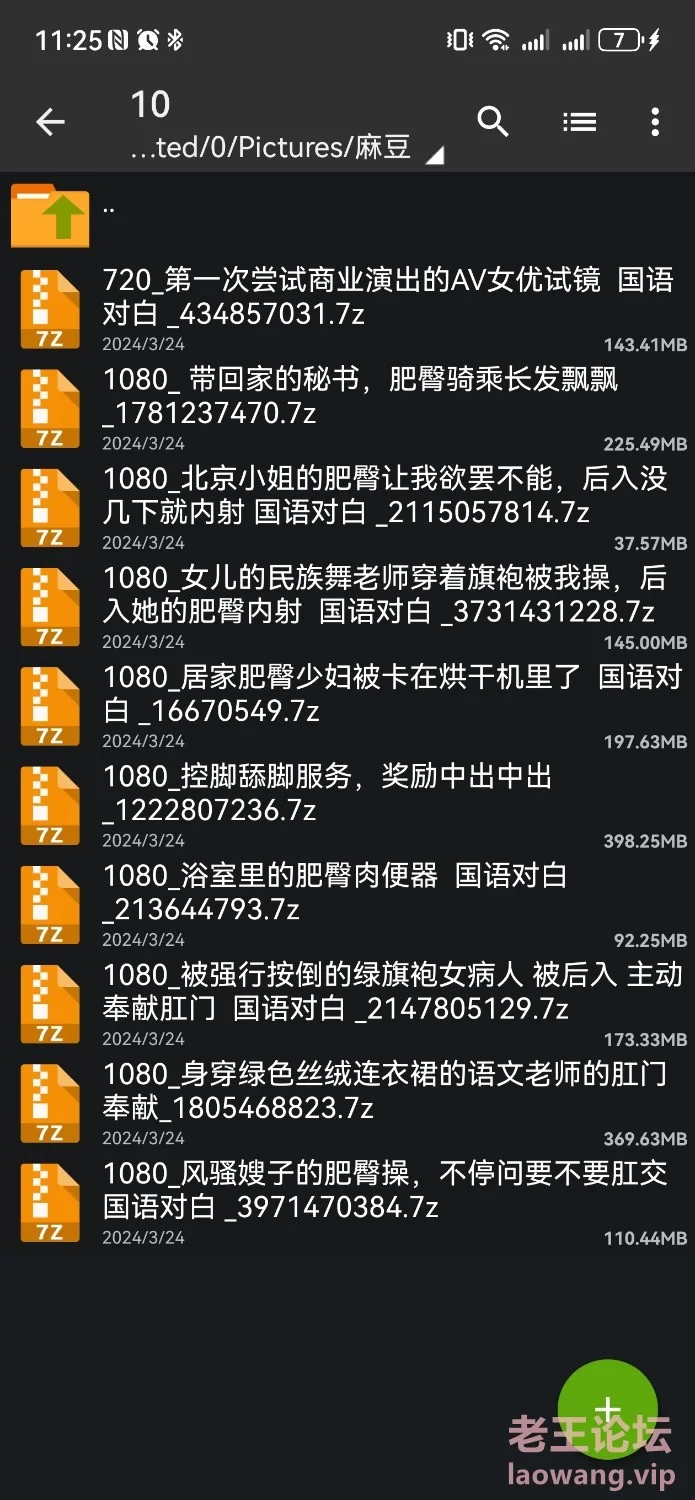Open the archive ending in _3971470384.7z
695x1500 pixels.
(x=347, y=1201)
